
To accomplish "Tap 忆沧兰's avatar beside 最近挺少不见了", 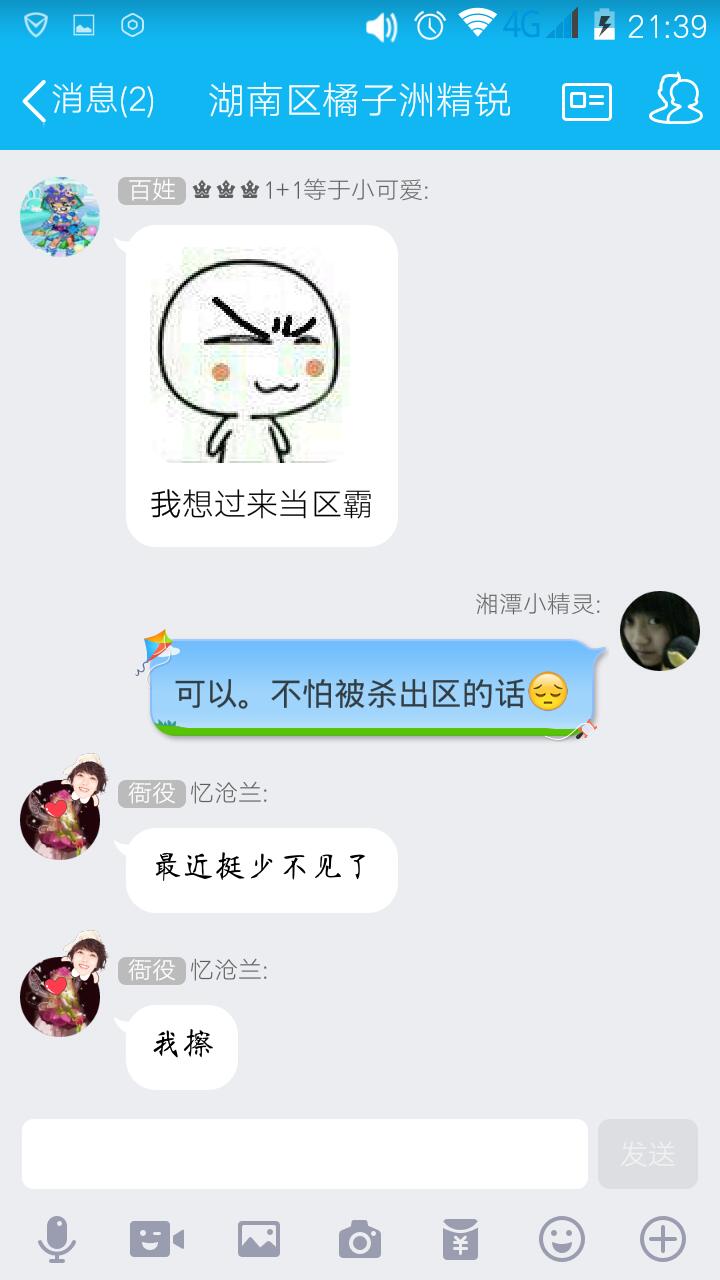I will 60,818.
